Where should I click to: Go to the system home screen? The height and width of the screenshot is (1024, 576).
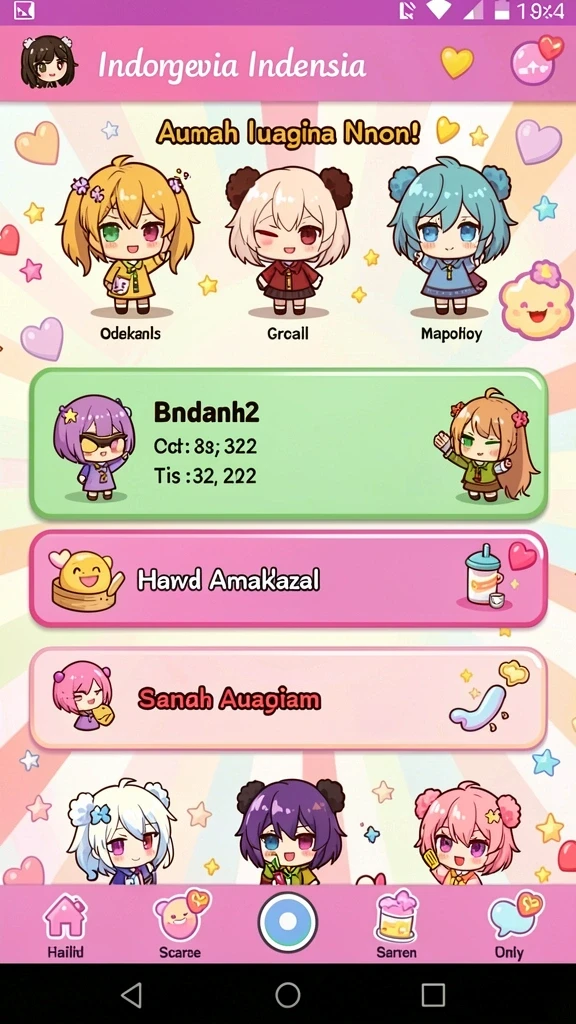[288, 995]
